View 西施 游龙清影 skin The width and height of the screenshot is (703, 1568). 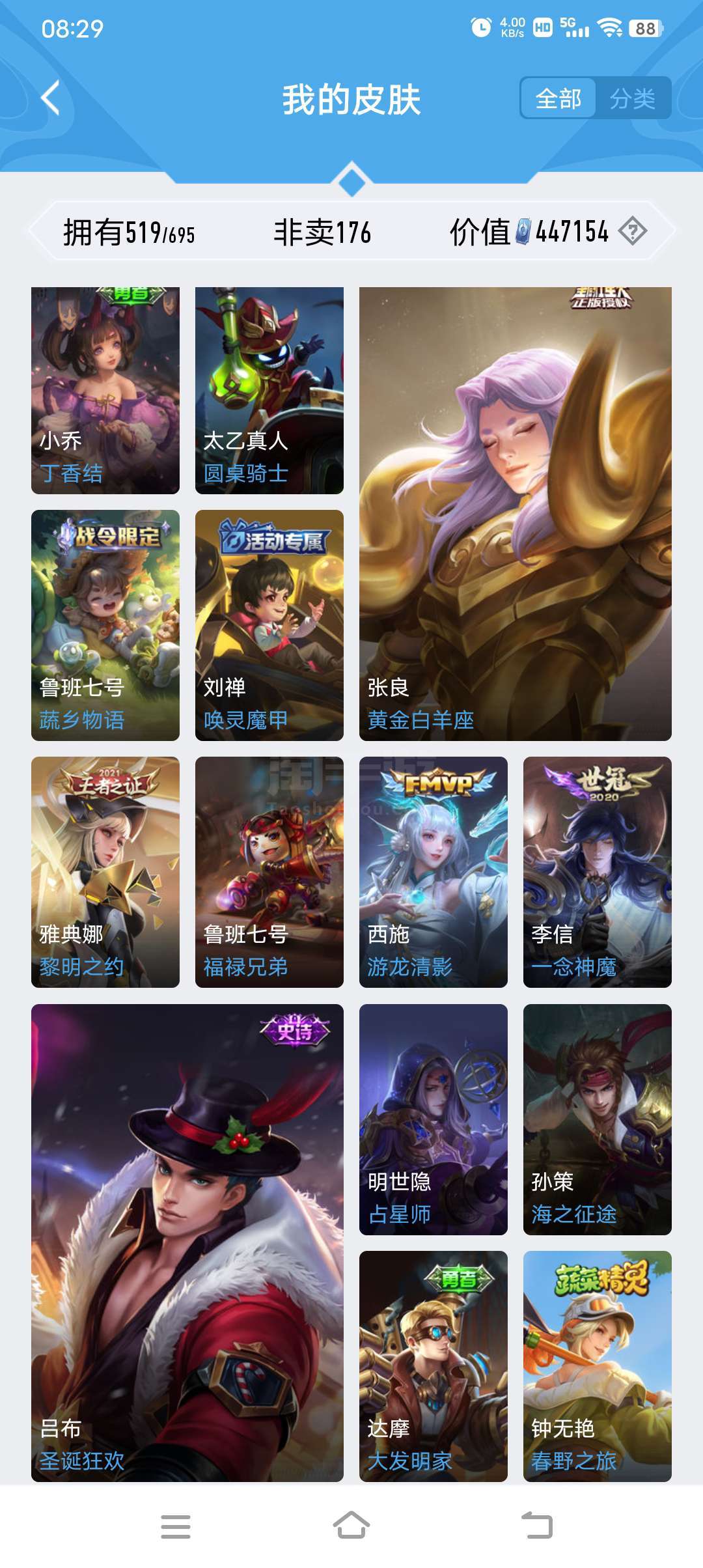[434, 872]
